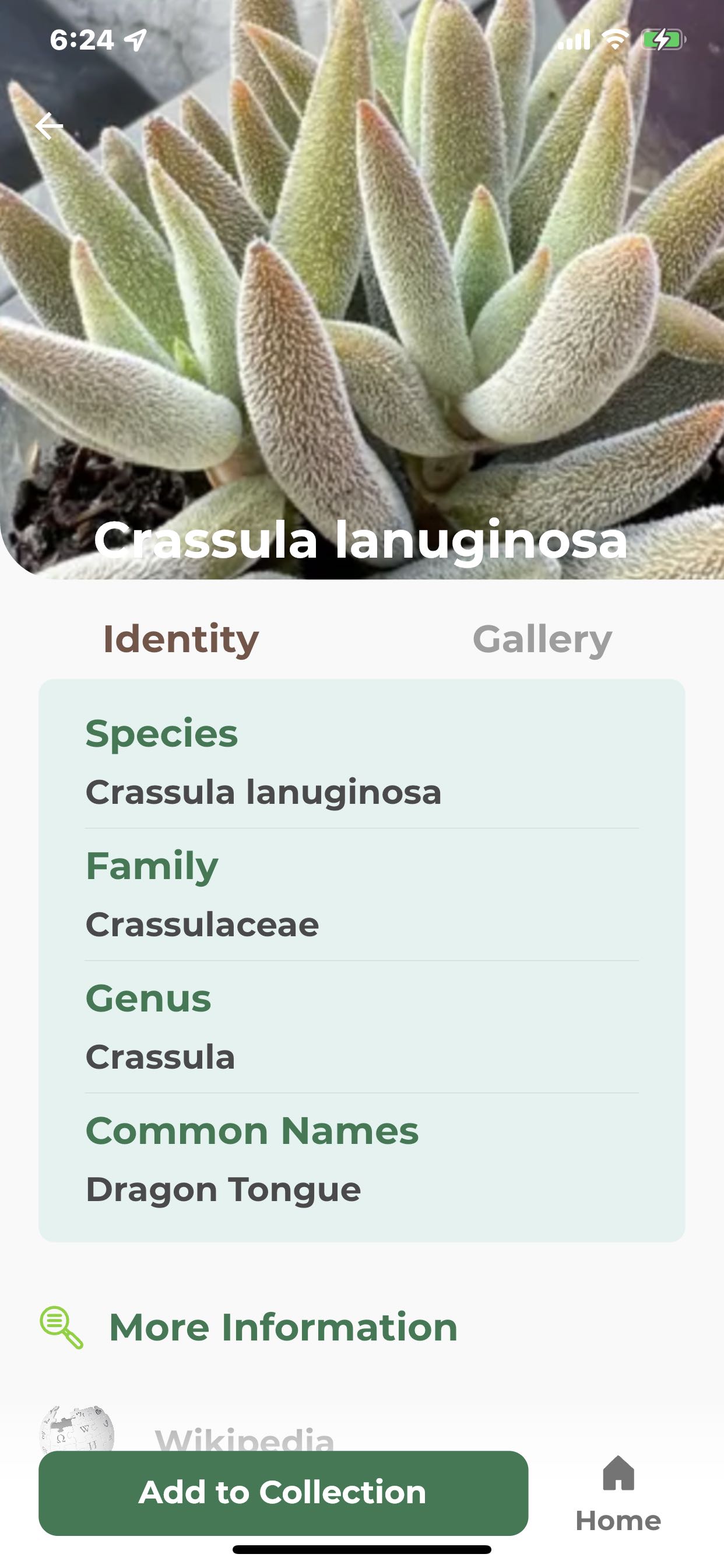Add this plant to your collection
Viewport: 724px width, 1568px height.
(283, 1493)
